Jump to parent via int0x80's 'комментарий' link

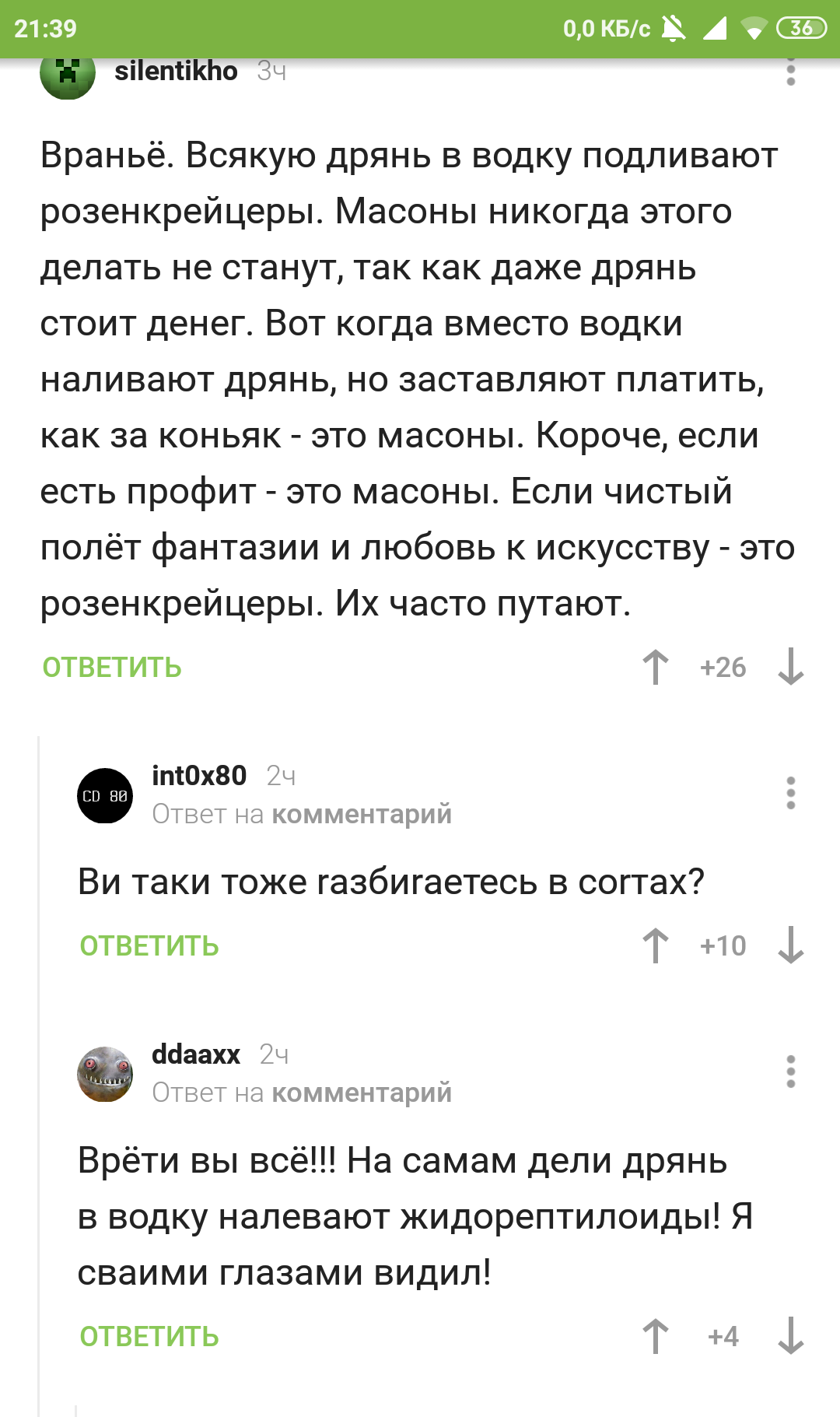click(362, 814)
